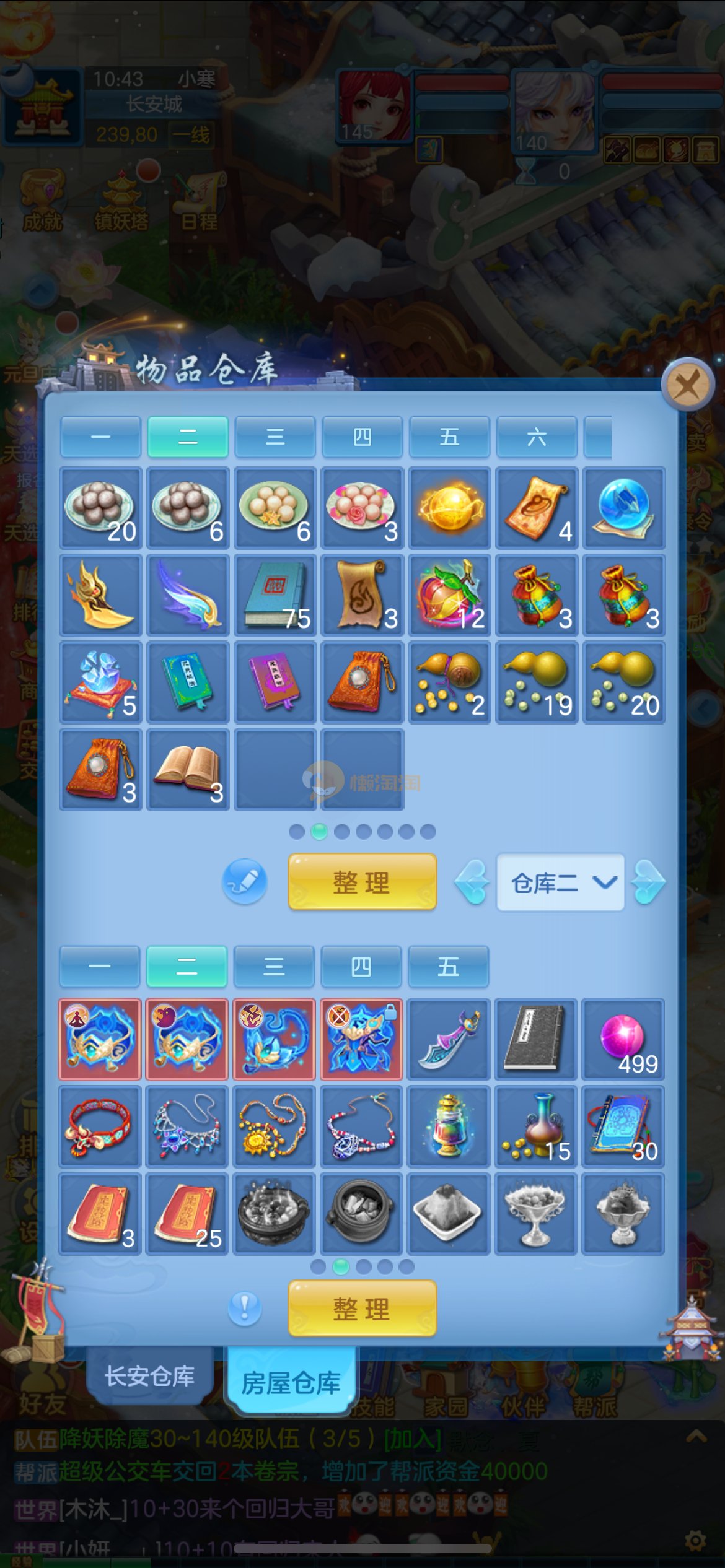This screenshot has width=725, height=1568.
Task: Select the golden orb item in warehouse
Action: pos(450,508)
